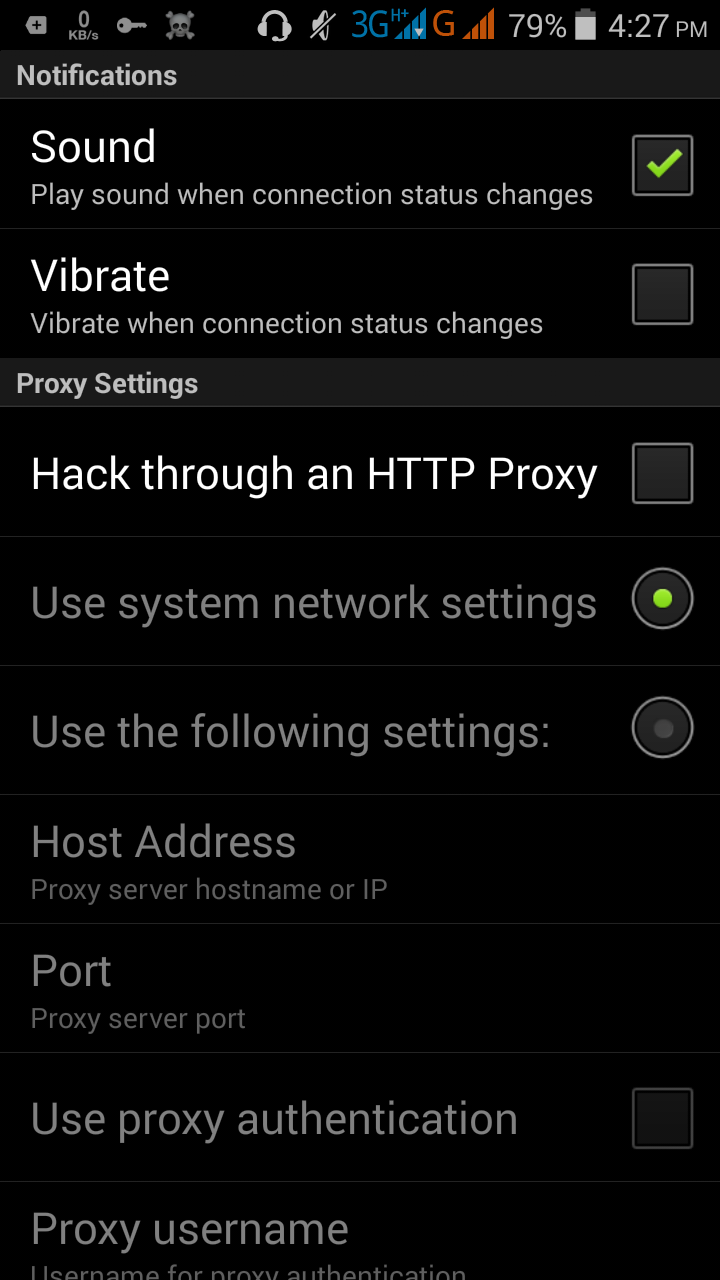Uncheck the Sound notification checkbox
The width and height of the screenshot is (720, 1280).
[662, 165]
